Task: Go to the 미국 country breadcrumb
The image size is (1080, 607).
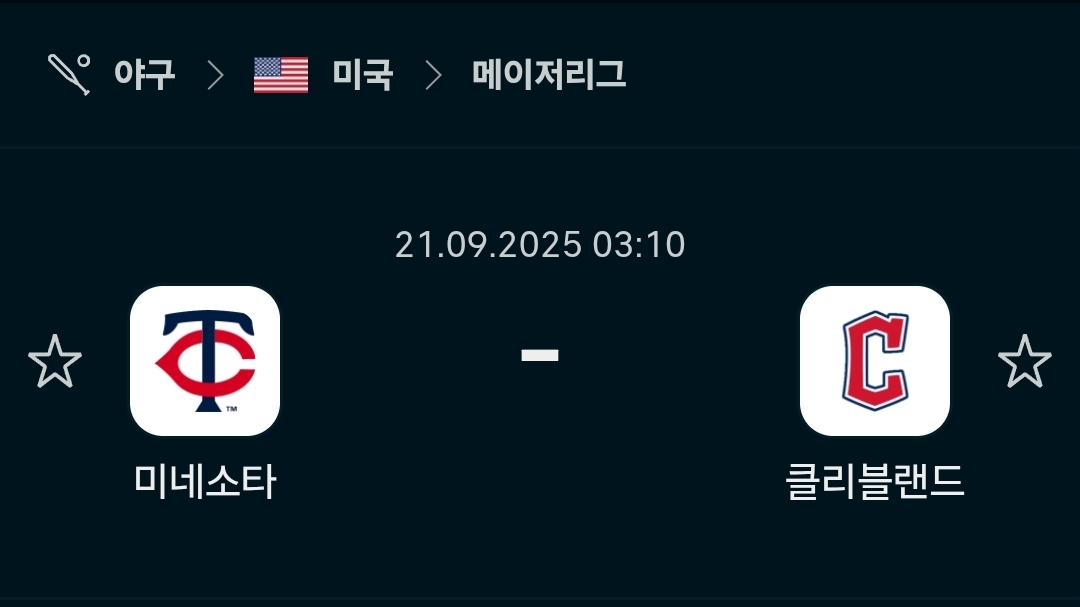Action: coord(362,75)
